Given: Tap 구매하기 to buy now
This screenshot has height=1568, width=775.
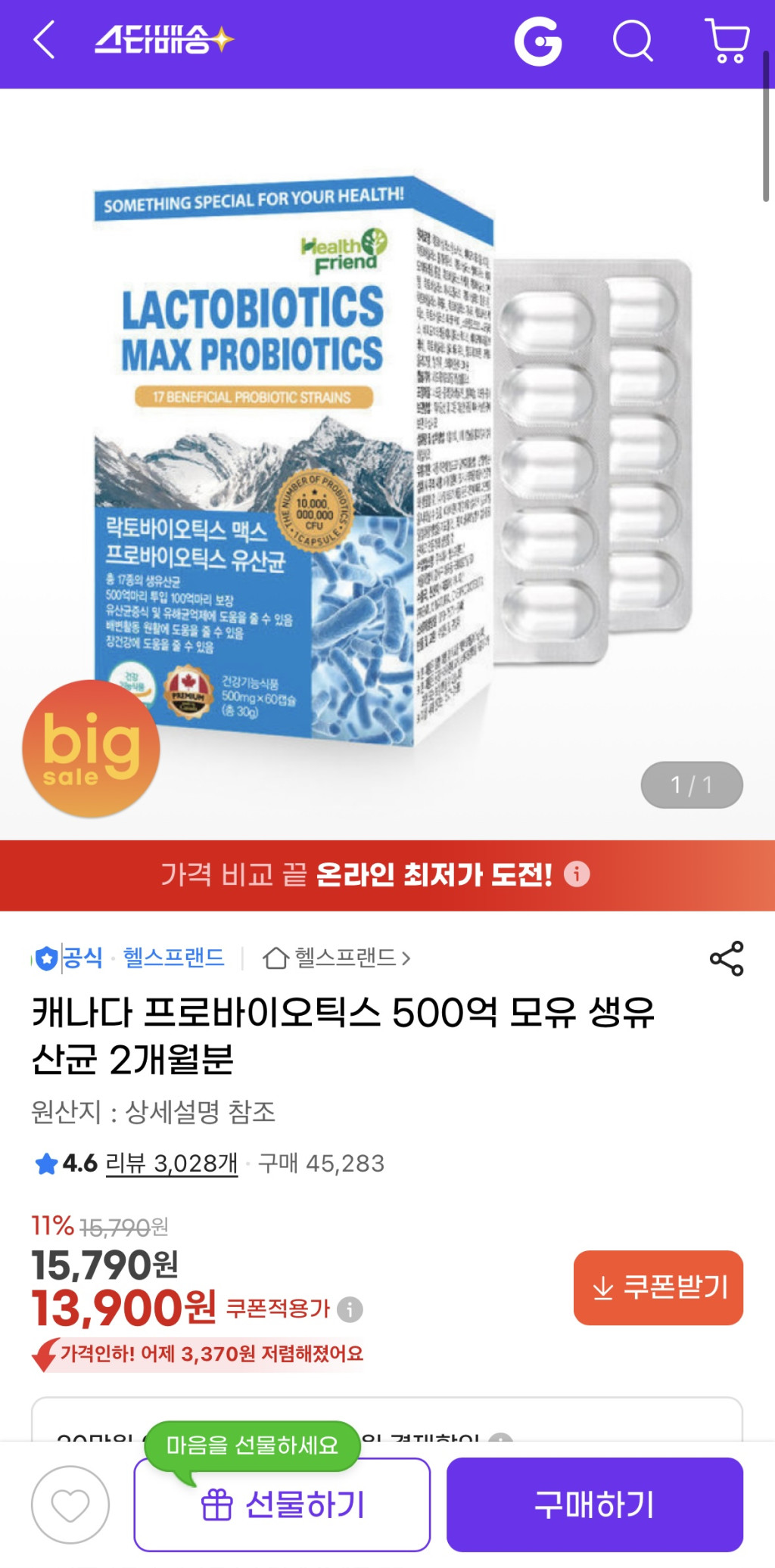Looking at the screenshot, I should (594, 1504).
